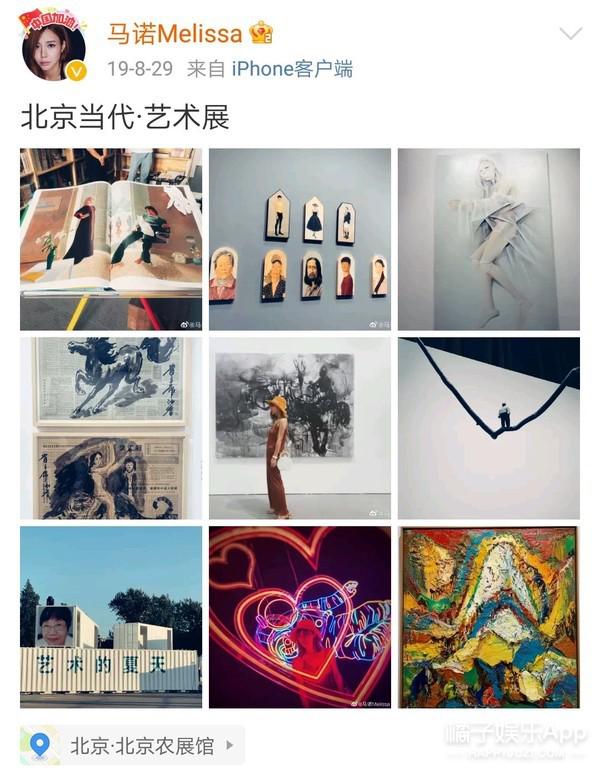The width and height of the screenshot is (600, 774).
Task: View the open art book photo
Action: (111, 239)
